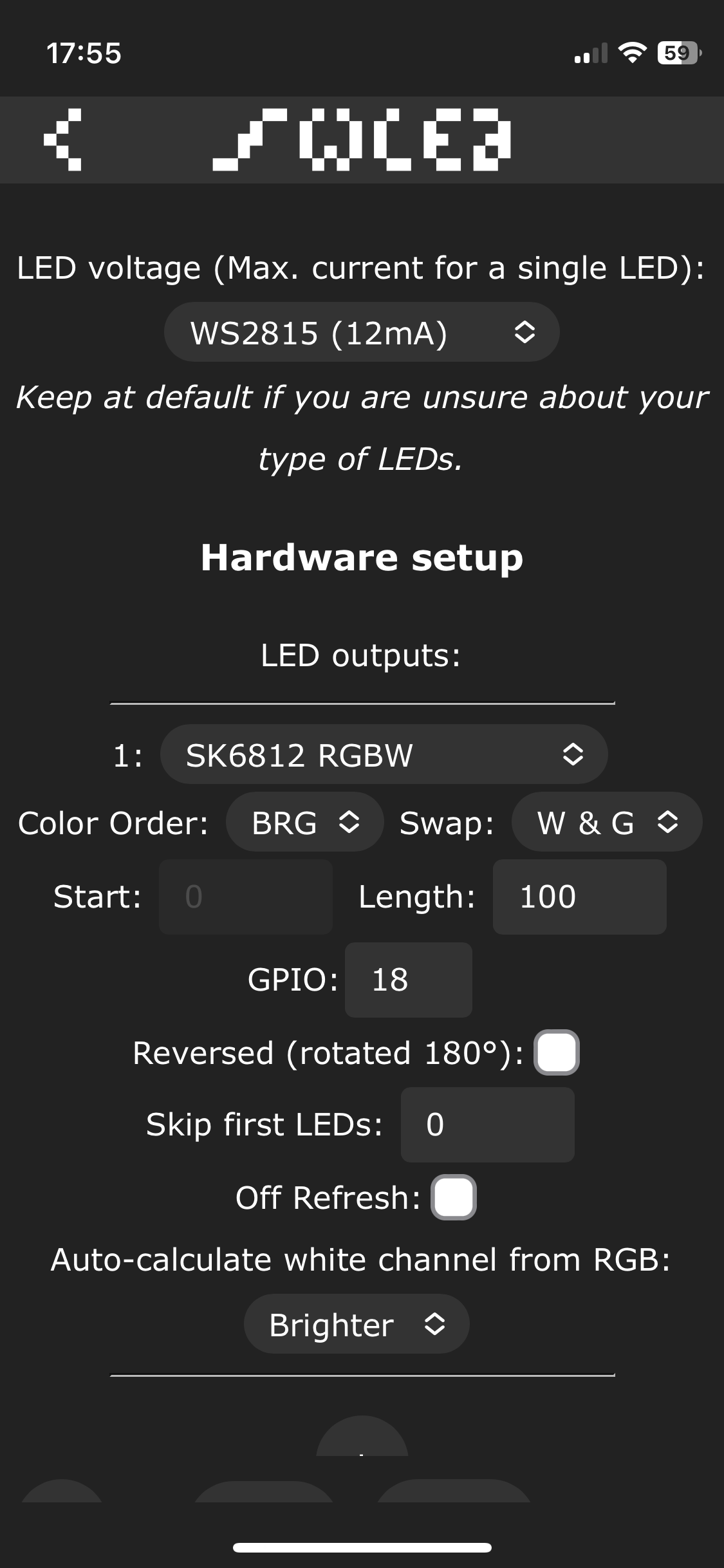Screen dimensions: 724x1568
Task: Open the SK6812 RGBW LED type dropdown
Action: pos(384,754)
